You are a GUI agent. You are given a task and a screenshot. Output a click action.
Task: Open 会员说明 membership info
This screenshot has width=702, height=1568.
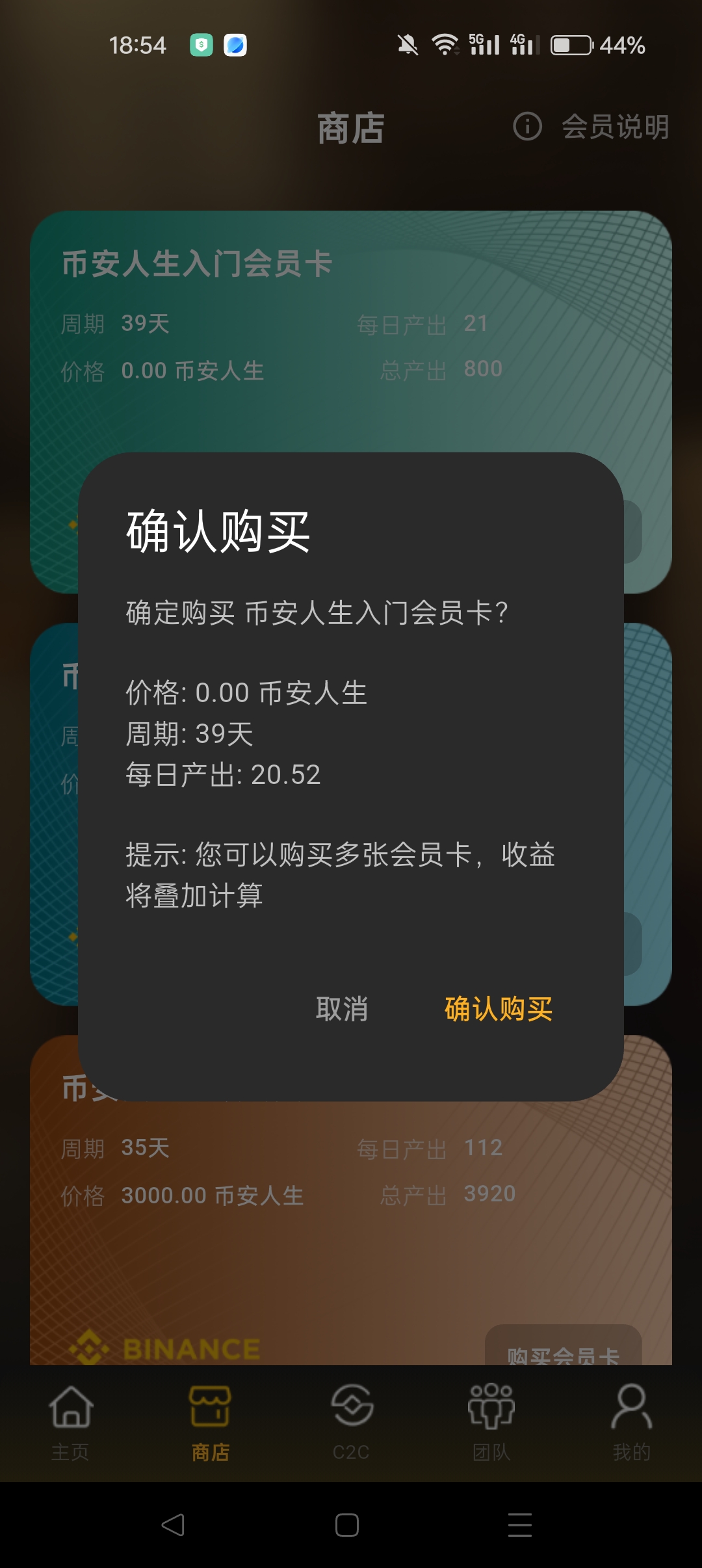click(591, 127)
